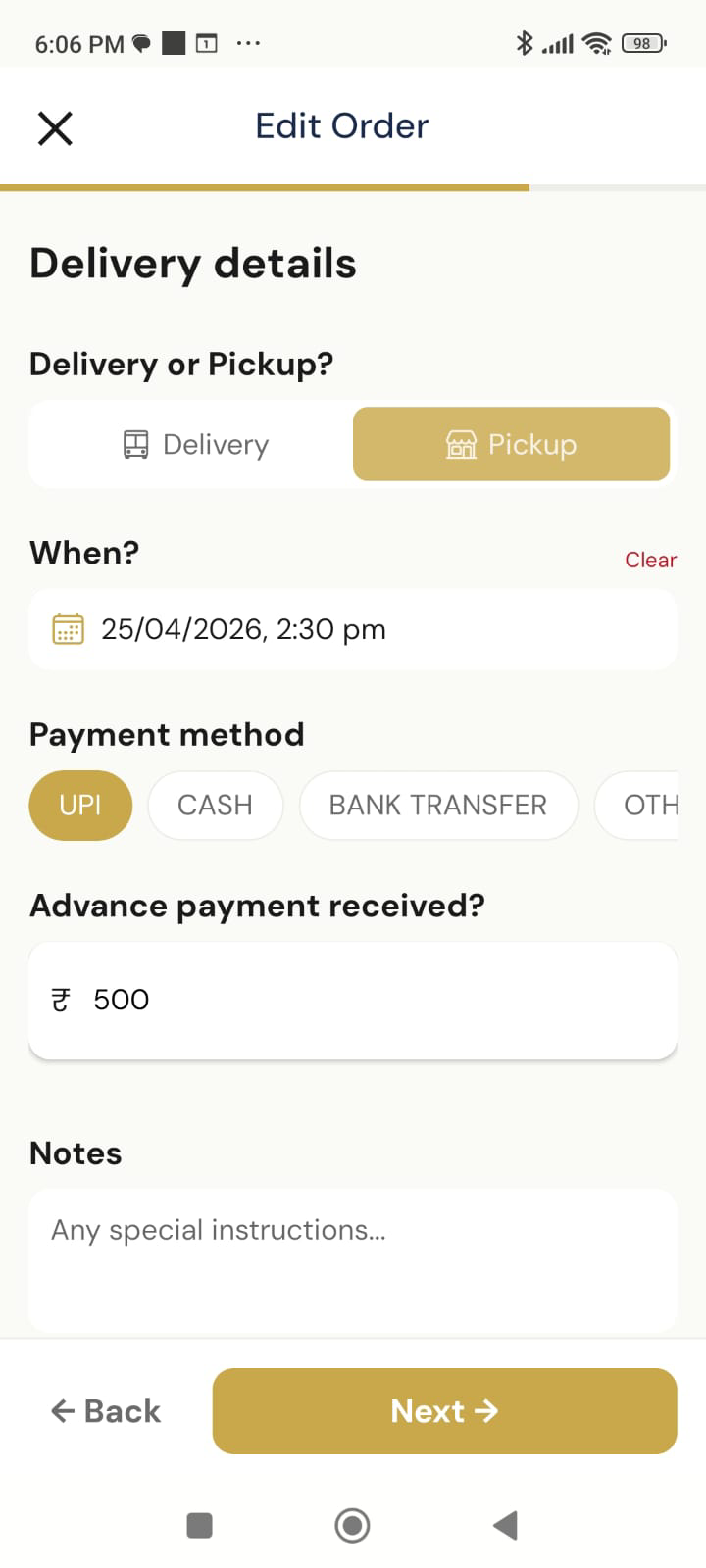Open the calendar icon in the date field

(66, 629)
